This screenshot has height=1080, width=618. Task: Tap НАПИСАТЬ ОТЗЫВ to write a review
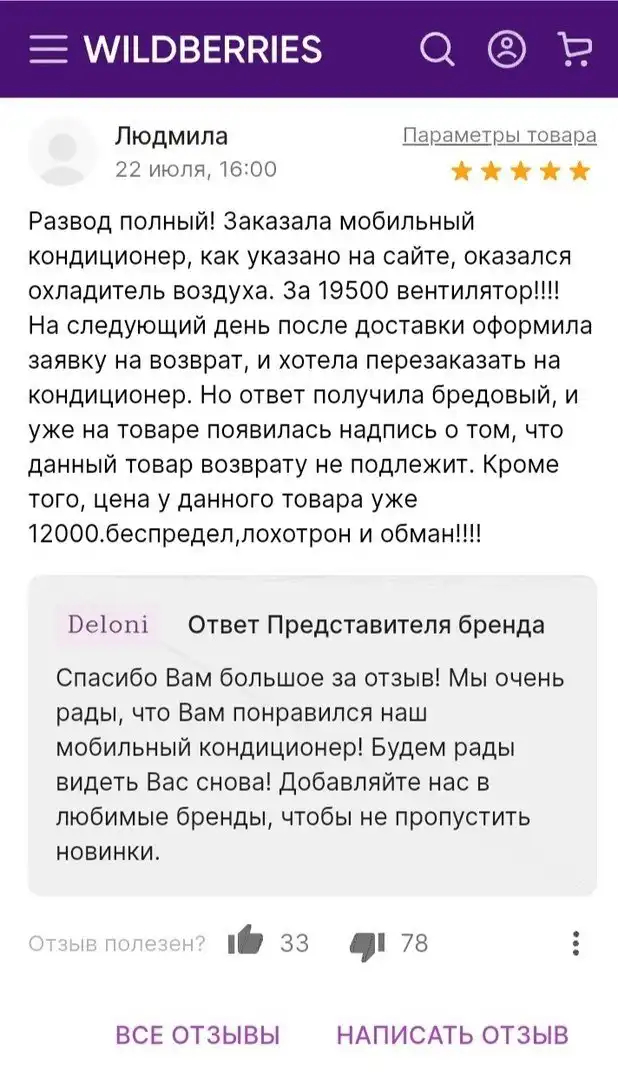pyautogui.click(x=452, y=1034)
